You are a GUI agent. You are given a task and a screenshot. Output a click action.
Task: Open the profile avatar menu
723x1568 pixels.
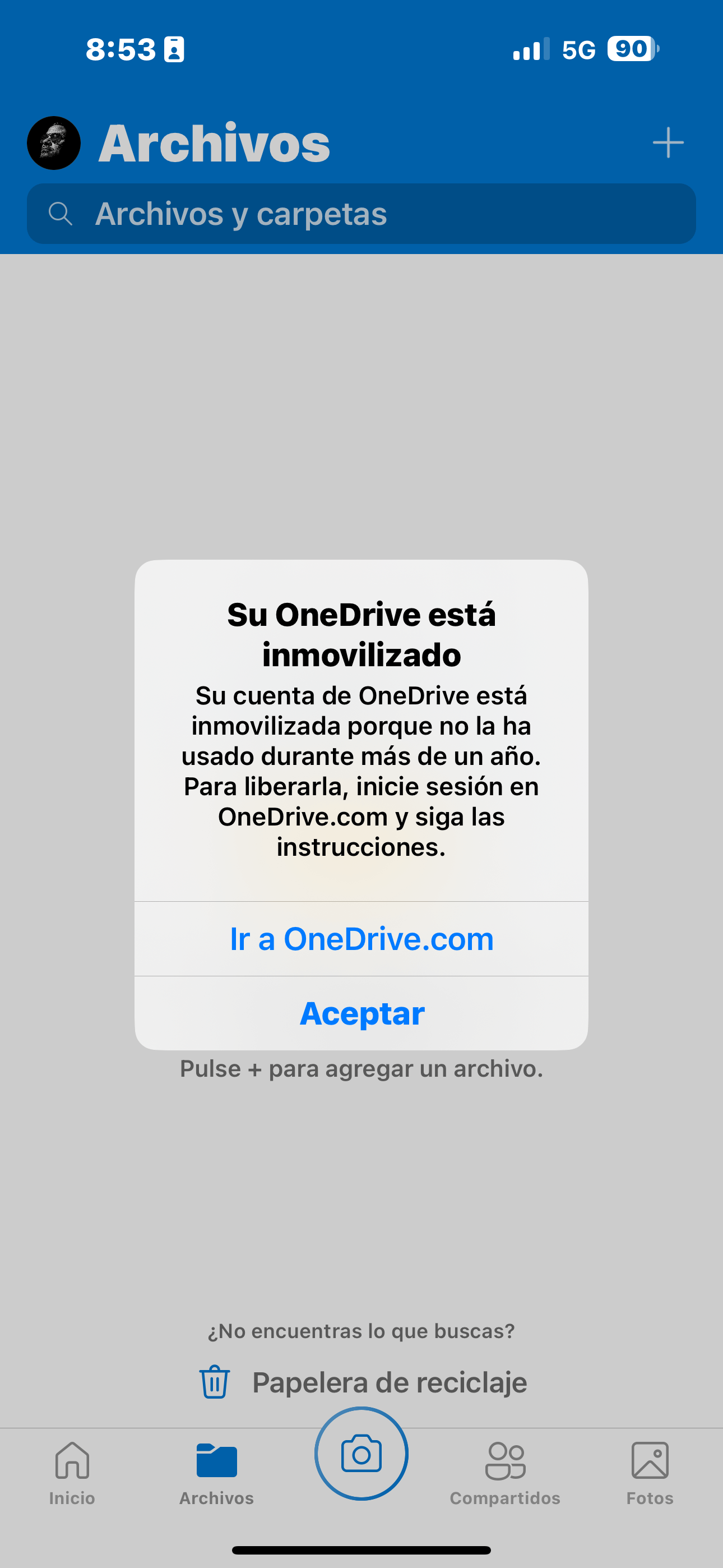tap(54, 143)
